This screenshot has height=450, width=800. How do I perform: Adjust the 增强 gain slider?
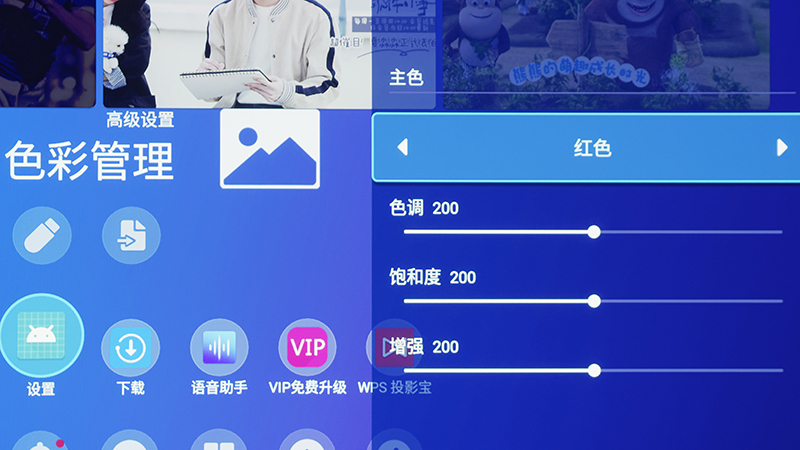(x=594, y=370)
